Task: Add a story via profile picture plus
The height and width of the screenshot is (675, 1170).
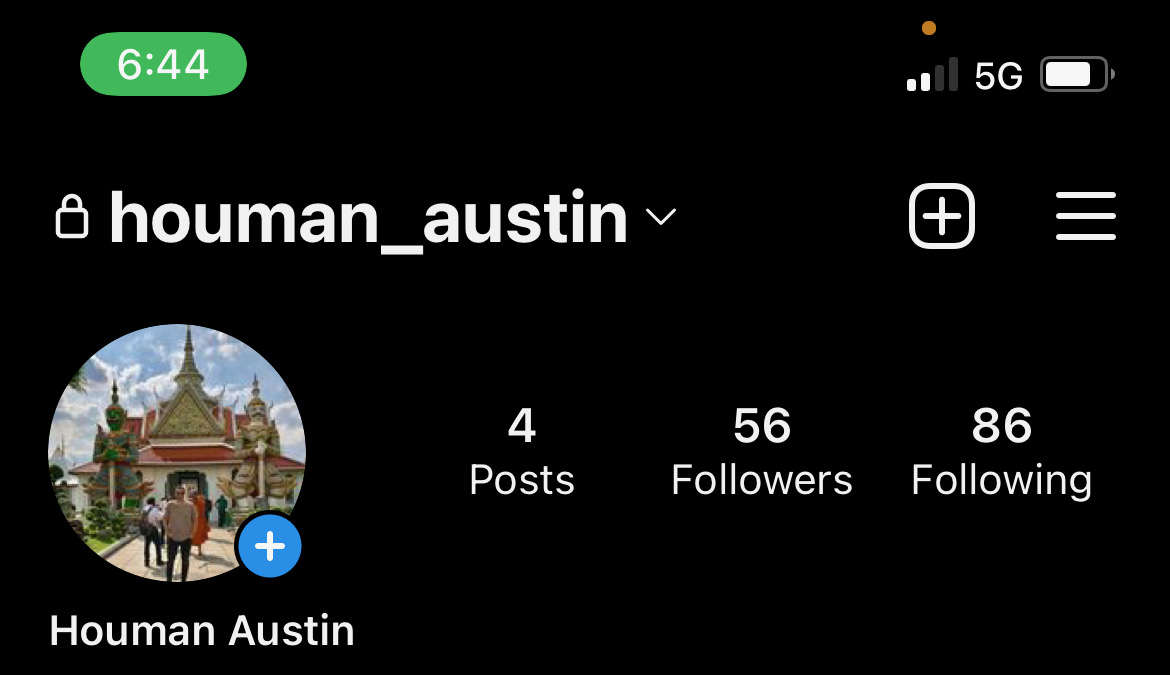Action: pos(270,546)
